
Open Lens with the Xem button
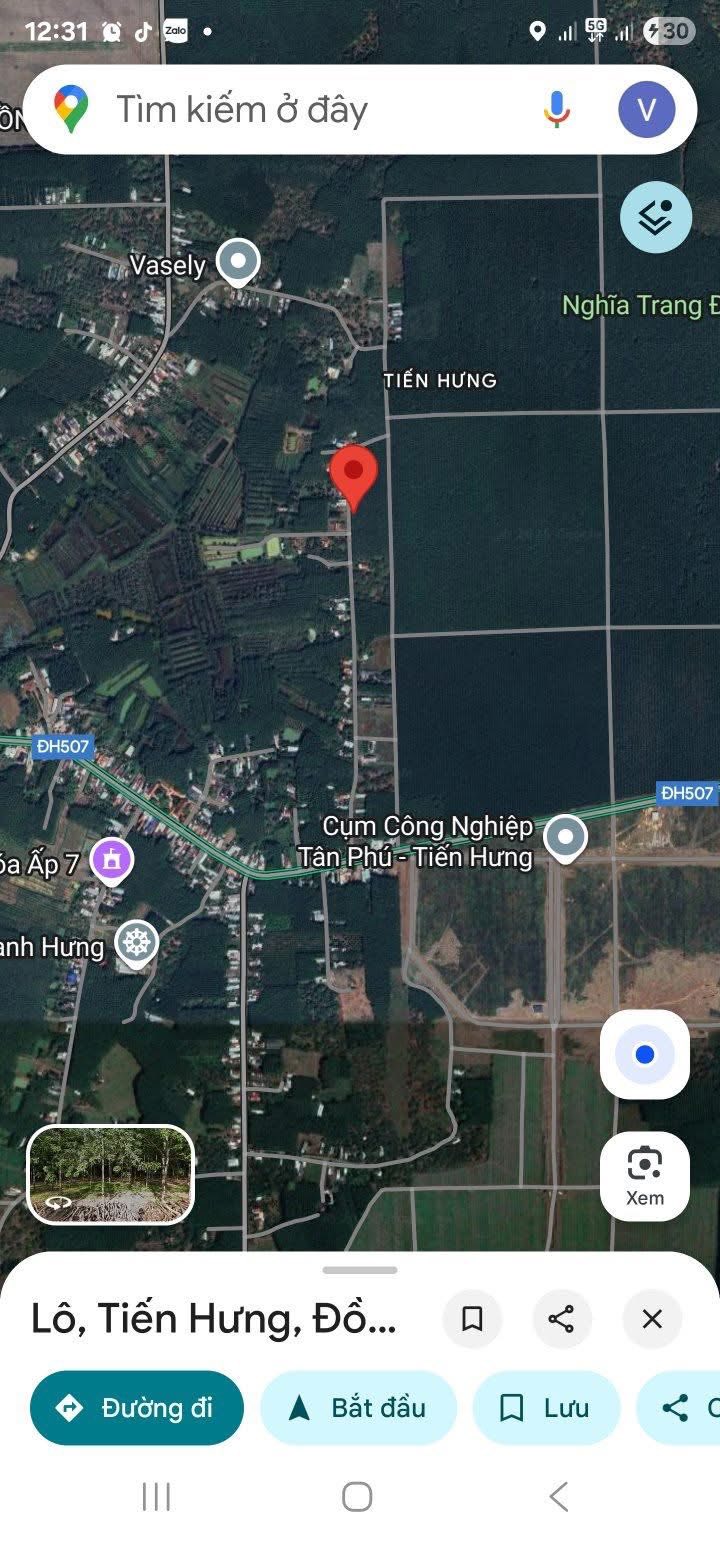click(644, 1176)
